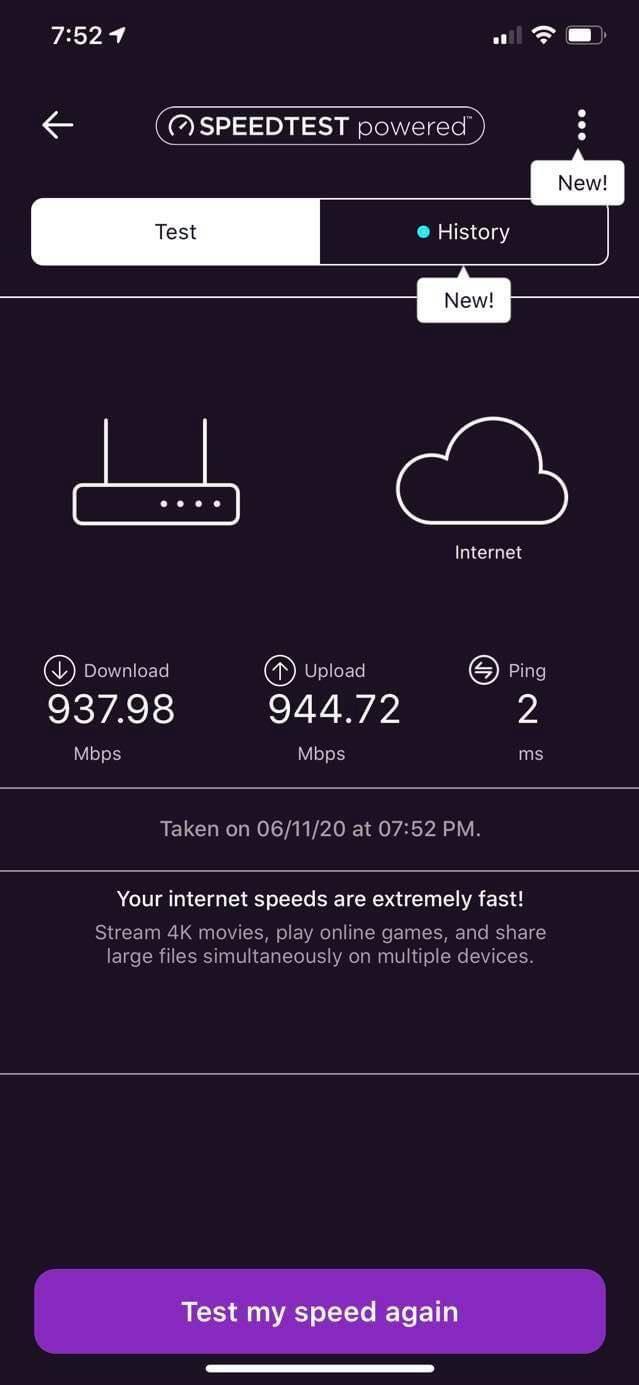
Task: Switch to the History tab
Action: coord(464,232)
